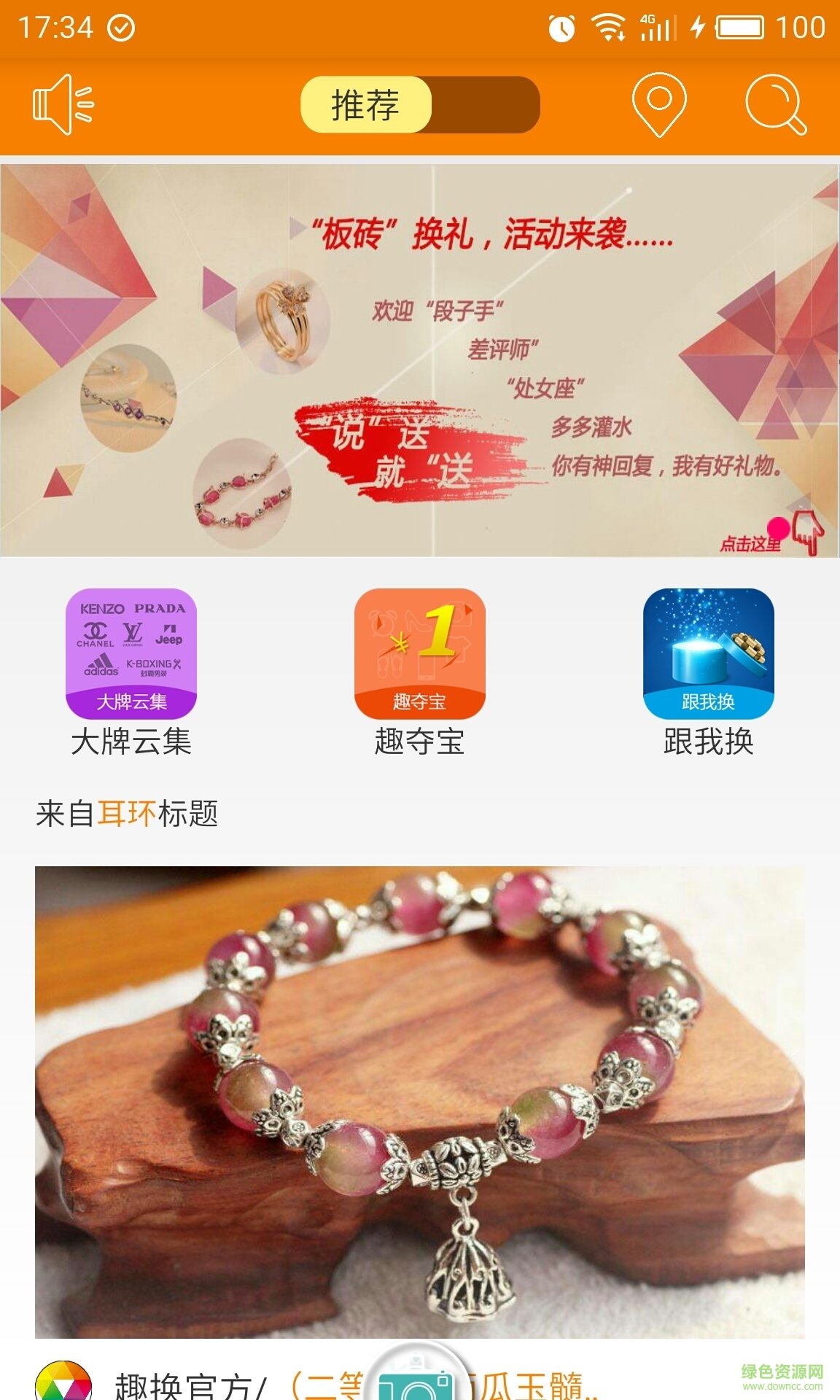Screen dimensions: 840x1400
Task: Open the search magnifier
Action: (775, 104)
